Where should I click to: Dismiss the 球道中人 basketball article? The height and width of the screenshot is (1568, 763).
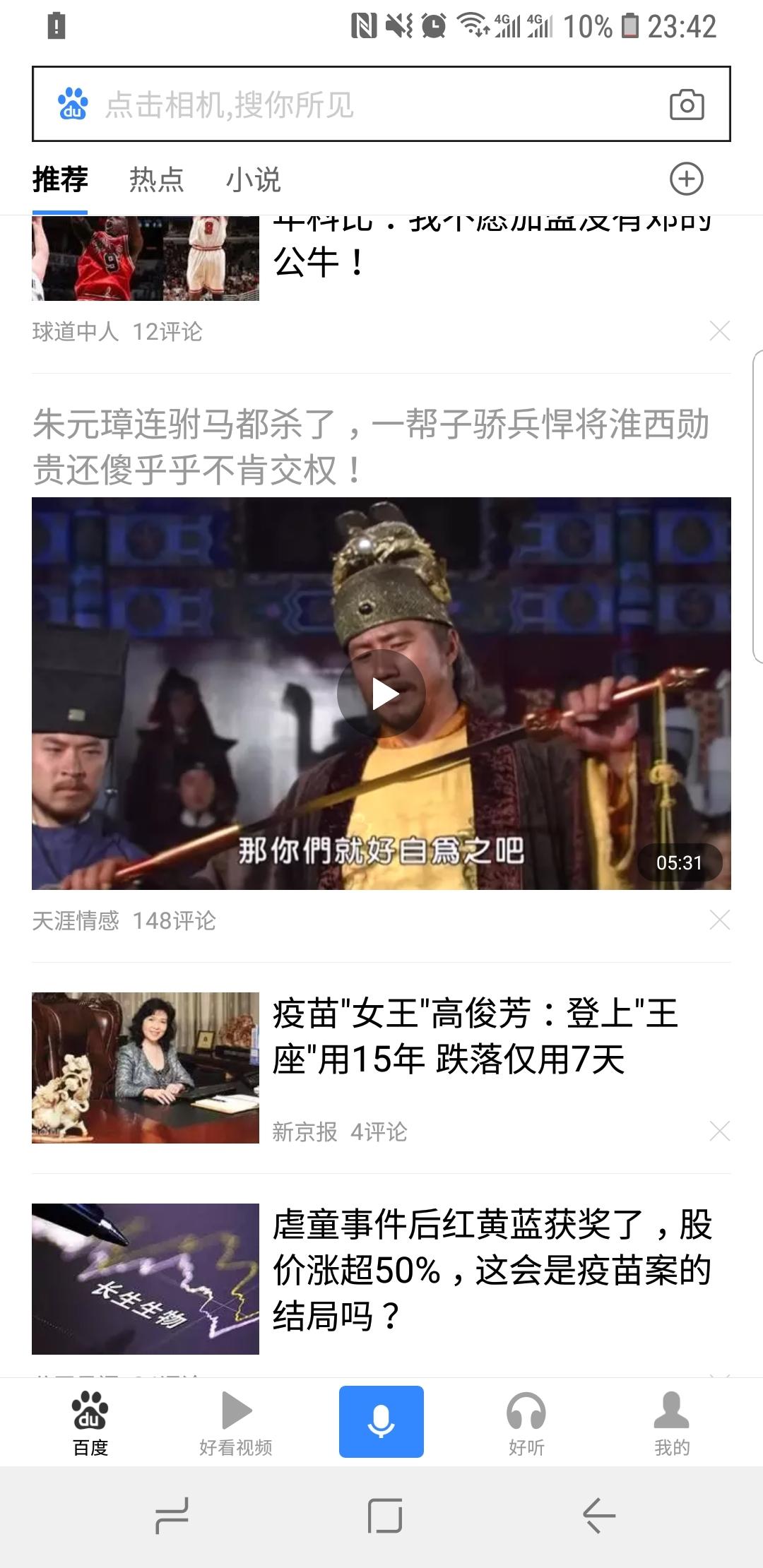click(719, 331)
